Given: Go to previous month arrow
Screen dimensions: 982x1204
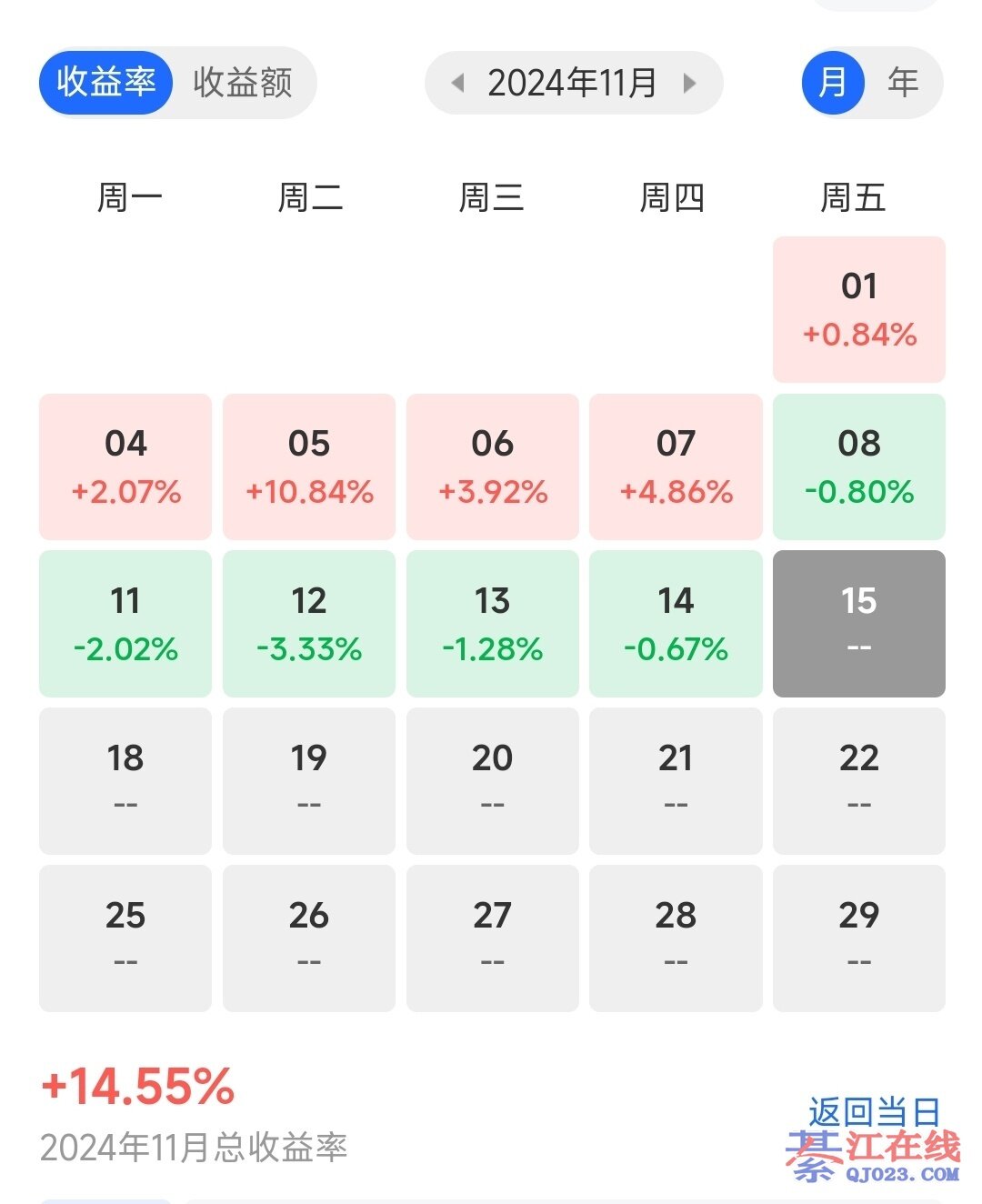Looking at the screenshot, I should click(457, 84).
